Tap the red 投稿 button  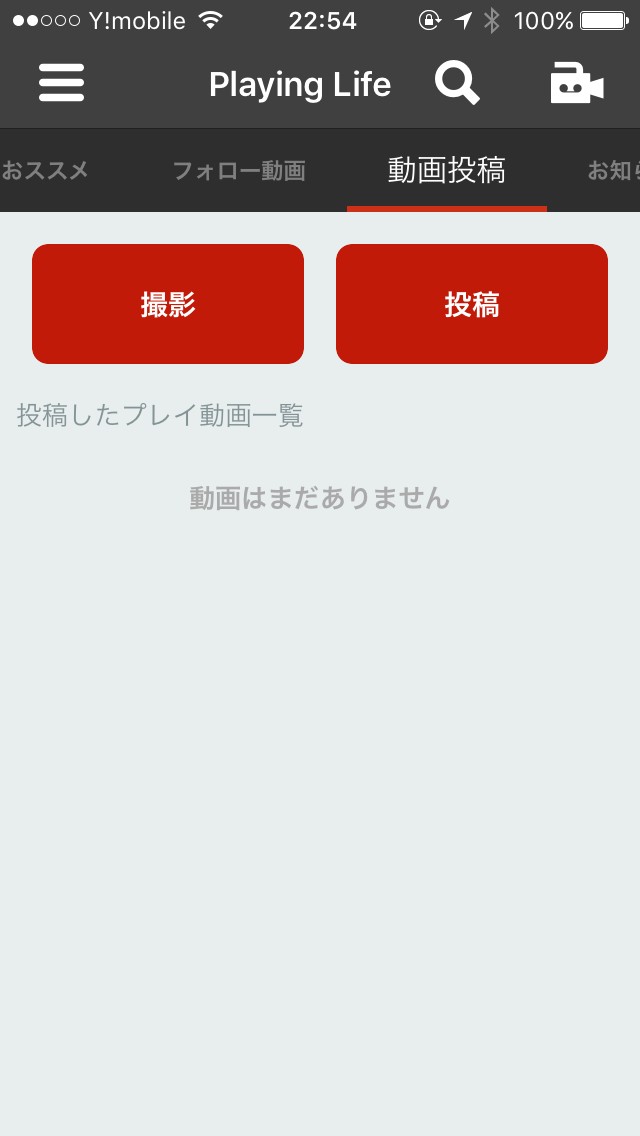point(472,304)
